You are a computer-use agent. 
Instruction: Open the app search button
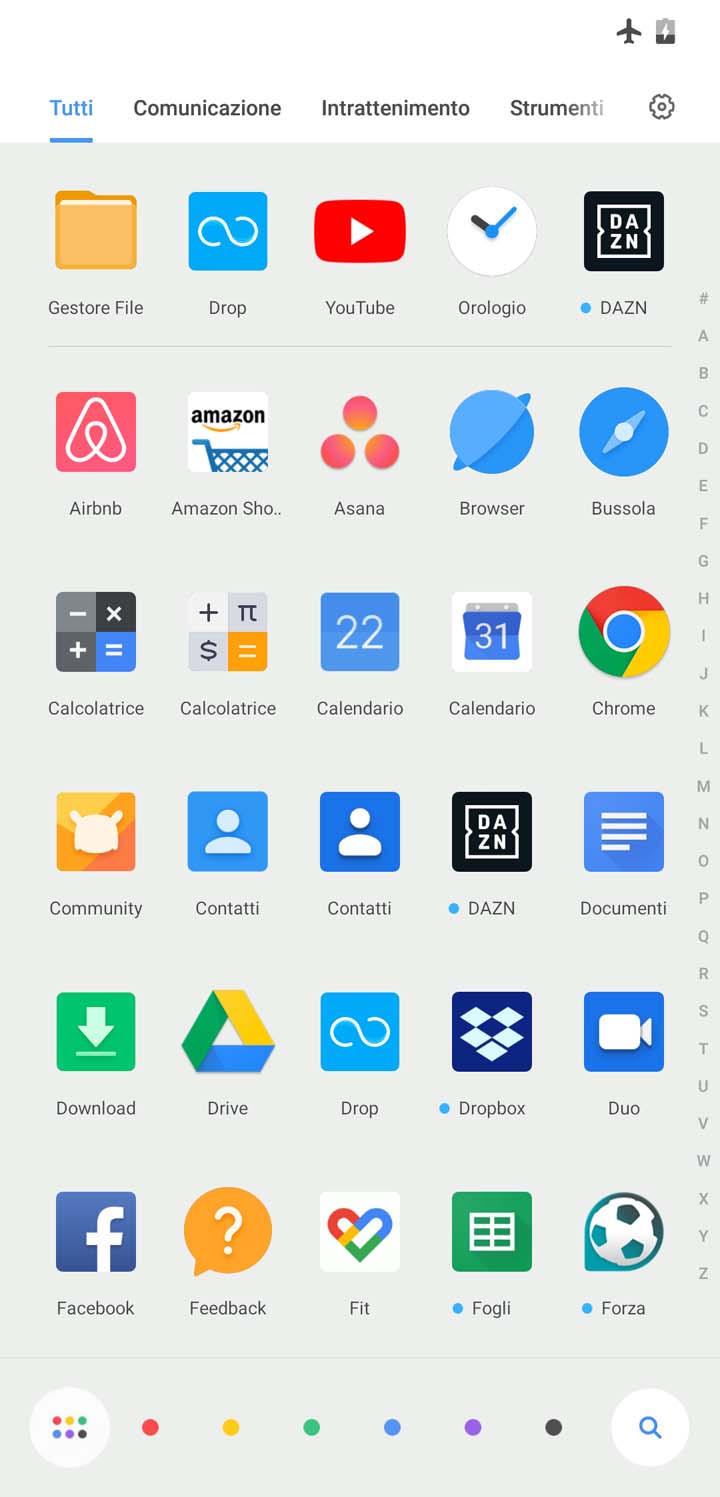(x=650, y=1427)
